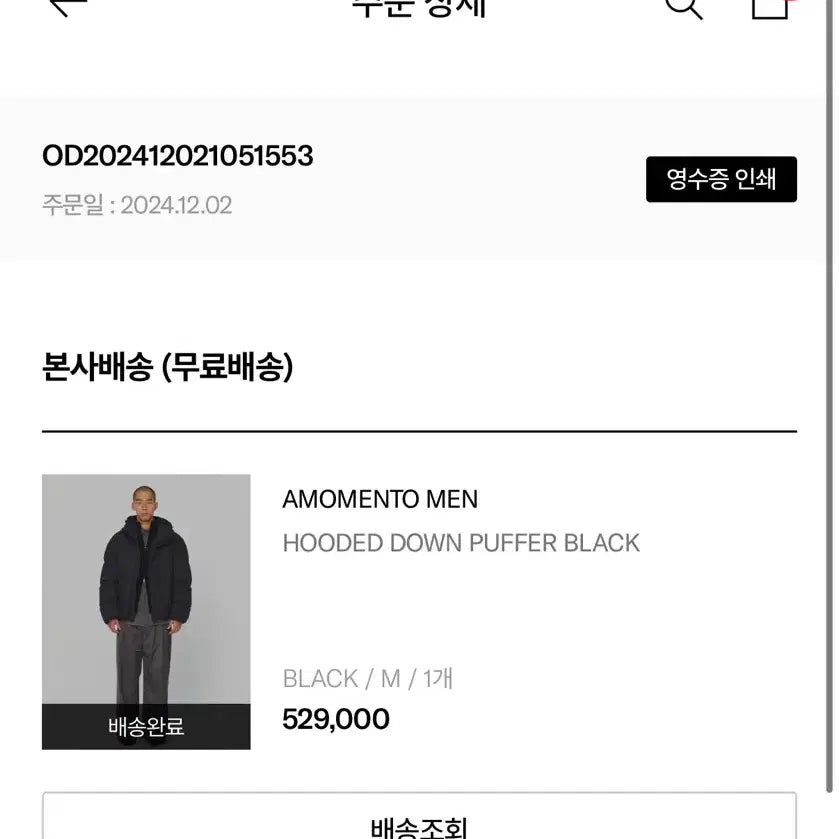Print receipt with 영수증 인쇄 button
The width and height of the screenshot is (839, 839).
(x=721, y=180)
